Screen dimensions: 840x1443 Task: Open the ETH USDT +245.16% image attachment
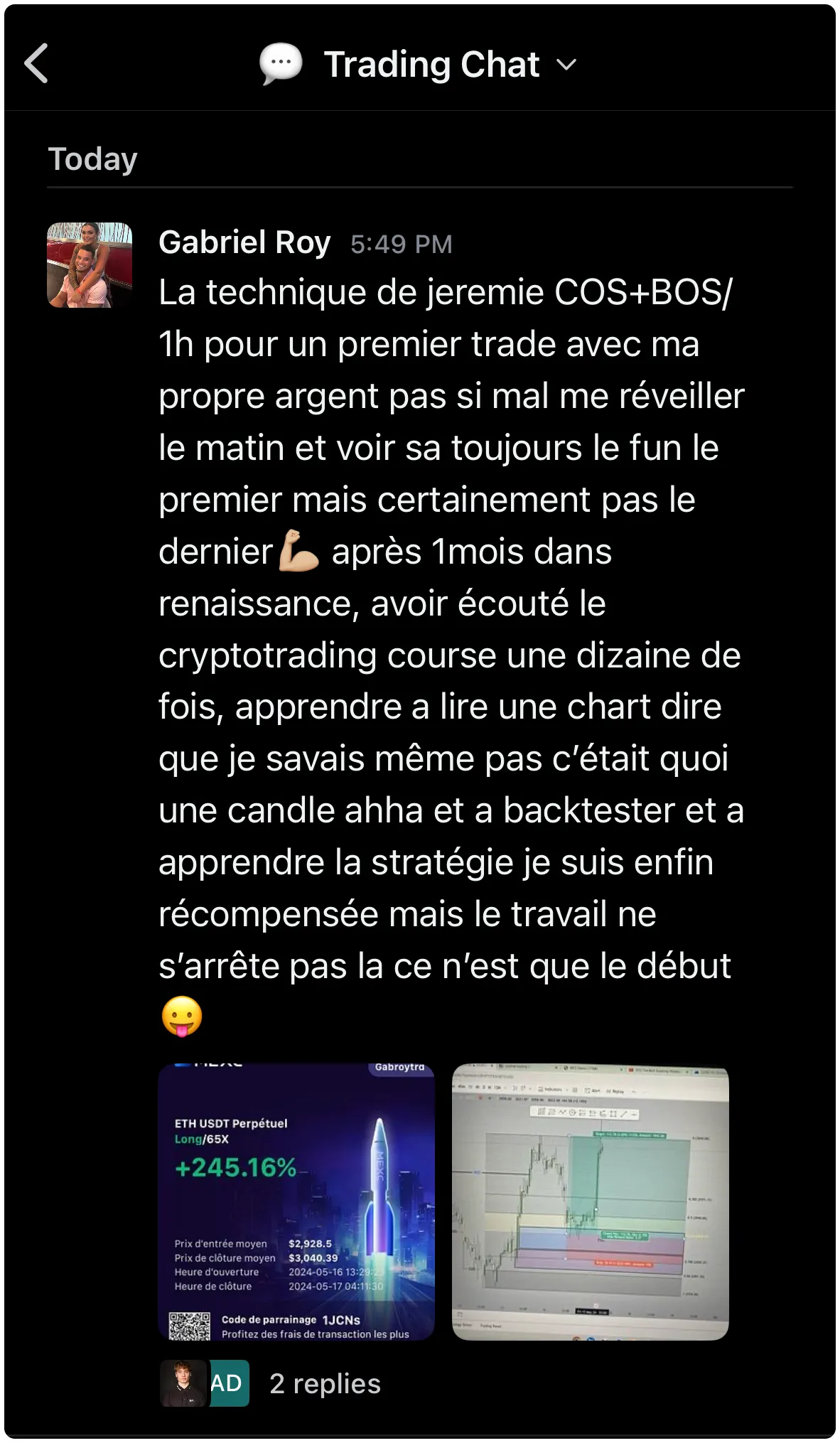pos(296,1202)
